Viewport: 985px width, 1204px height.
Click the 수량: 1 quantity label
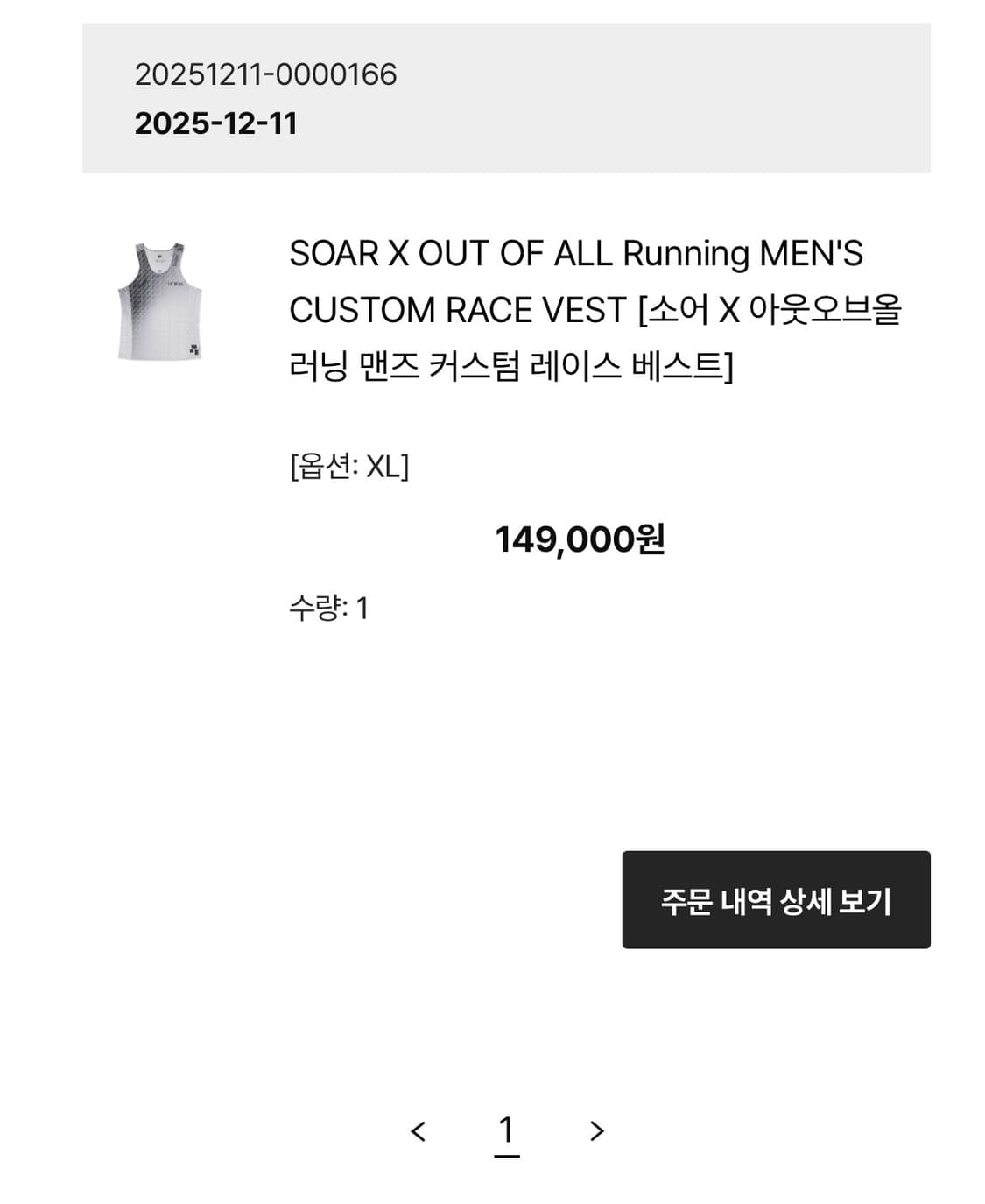pyautogui.click(x=327, y=606)
